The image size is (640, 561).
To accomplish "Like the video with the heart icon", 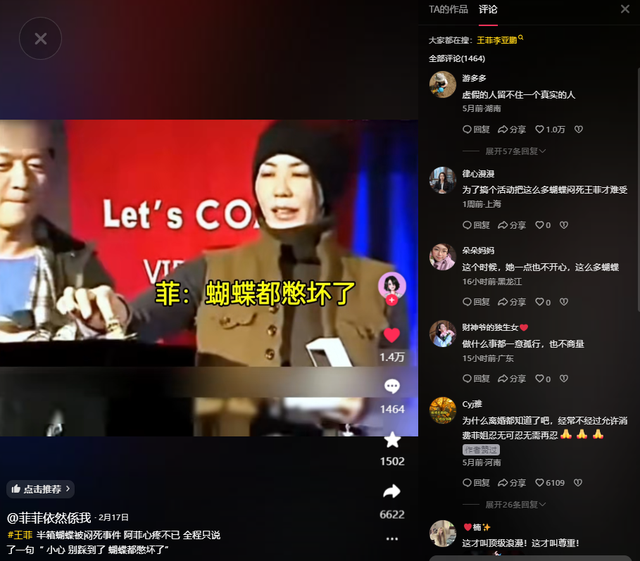I will point(392,336).
